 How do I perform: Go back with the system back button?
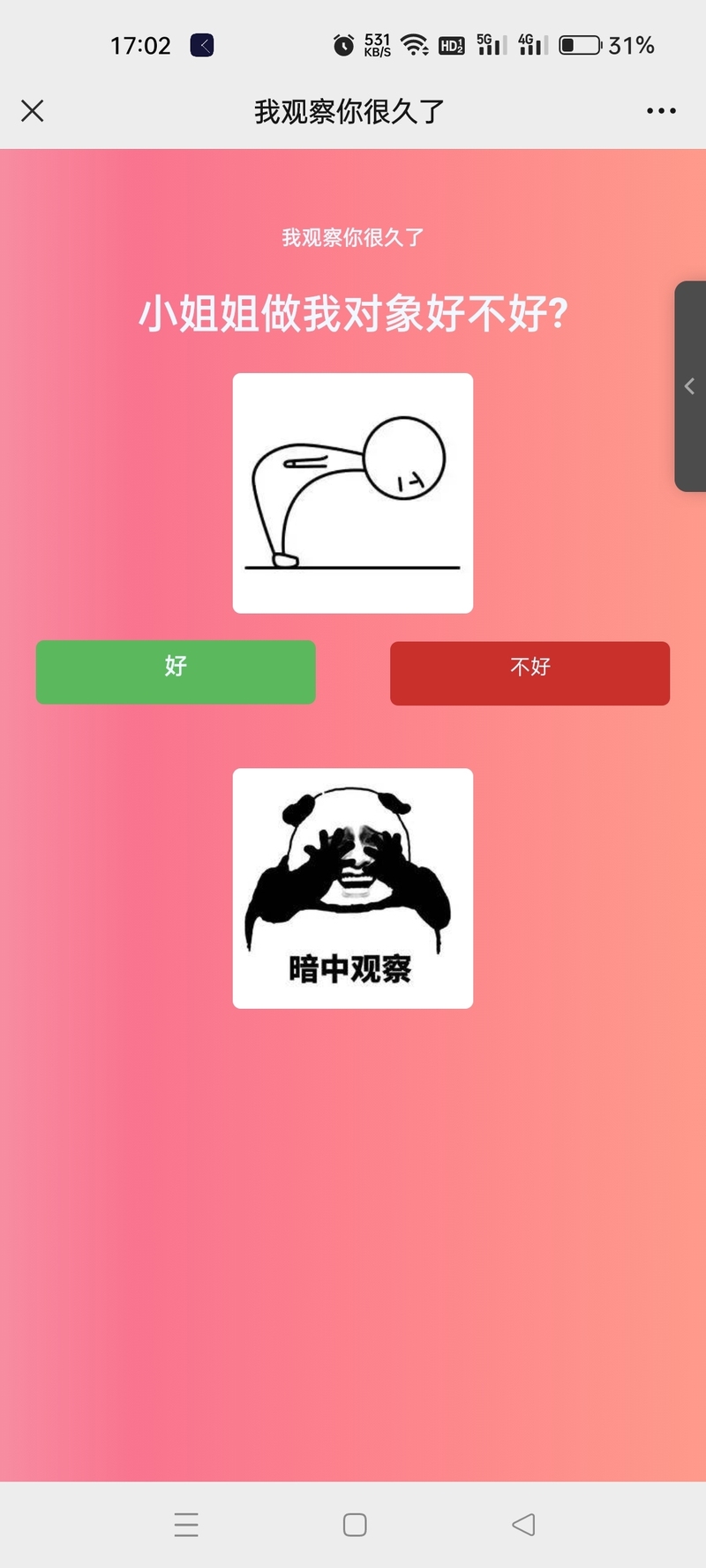coord(523,1525)
